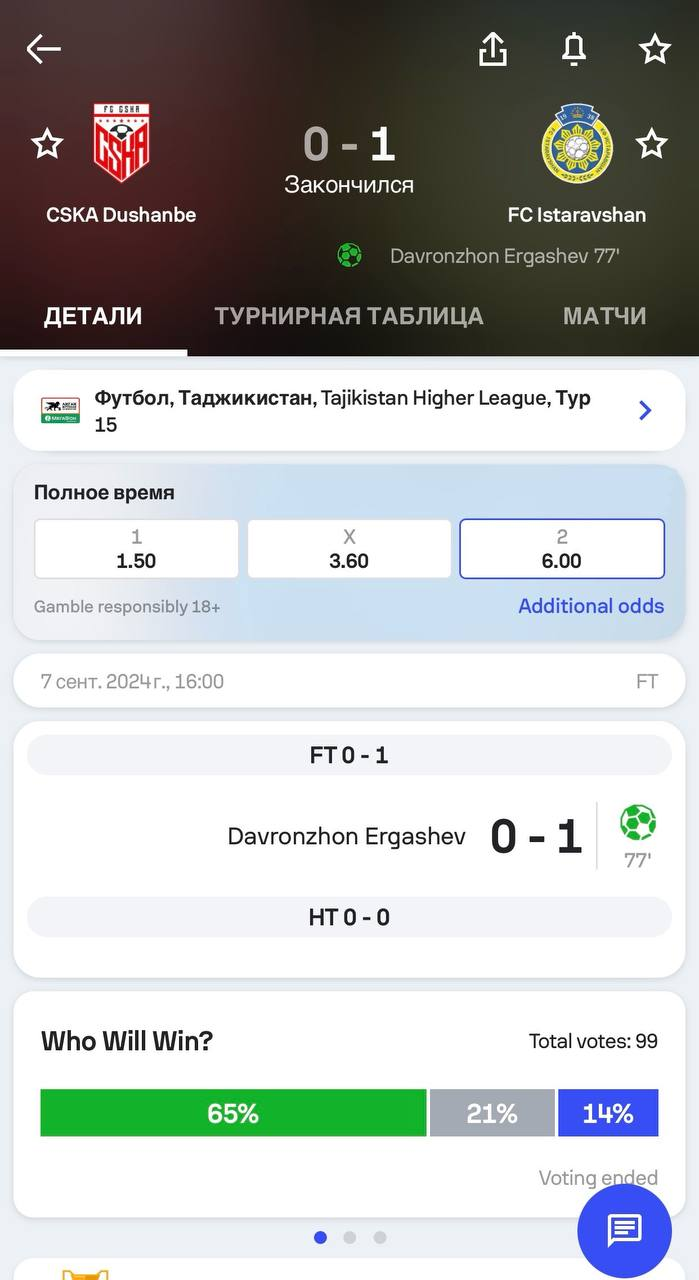Turn on match notifications bell
This screenshot has width=699, height=1280.
(x=573, y=48)
